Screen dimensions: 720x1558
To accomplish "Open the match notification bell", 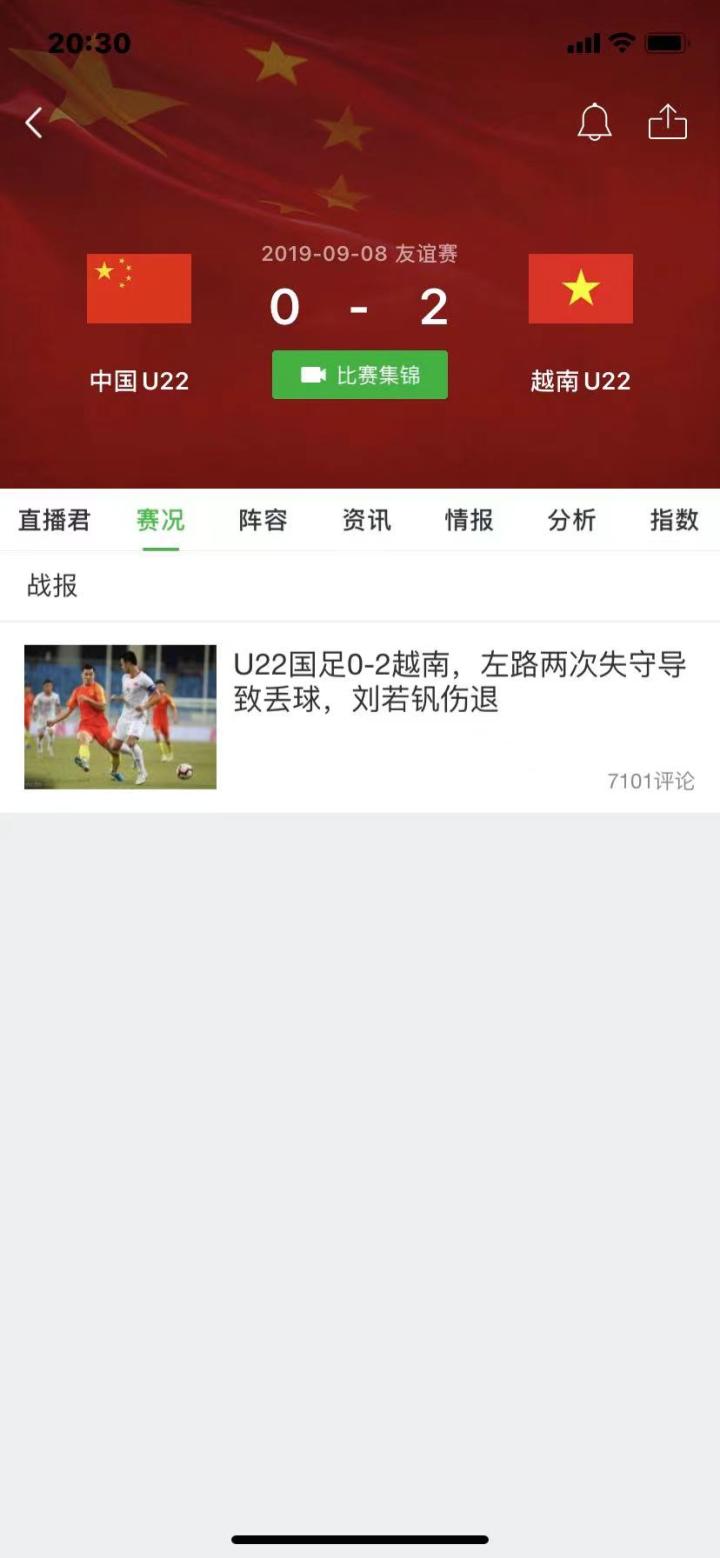I will tap(594, 123).
